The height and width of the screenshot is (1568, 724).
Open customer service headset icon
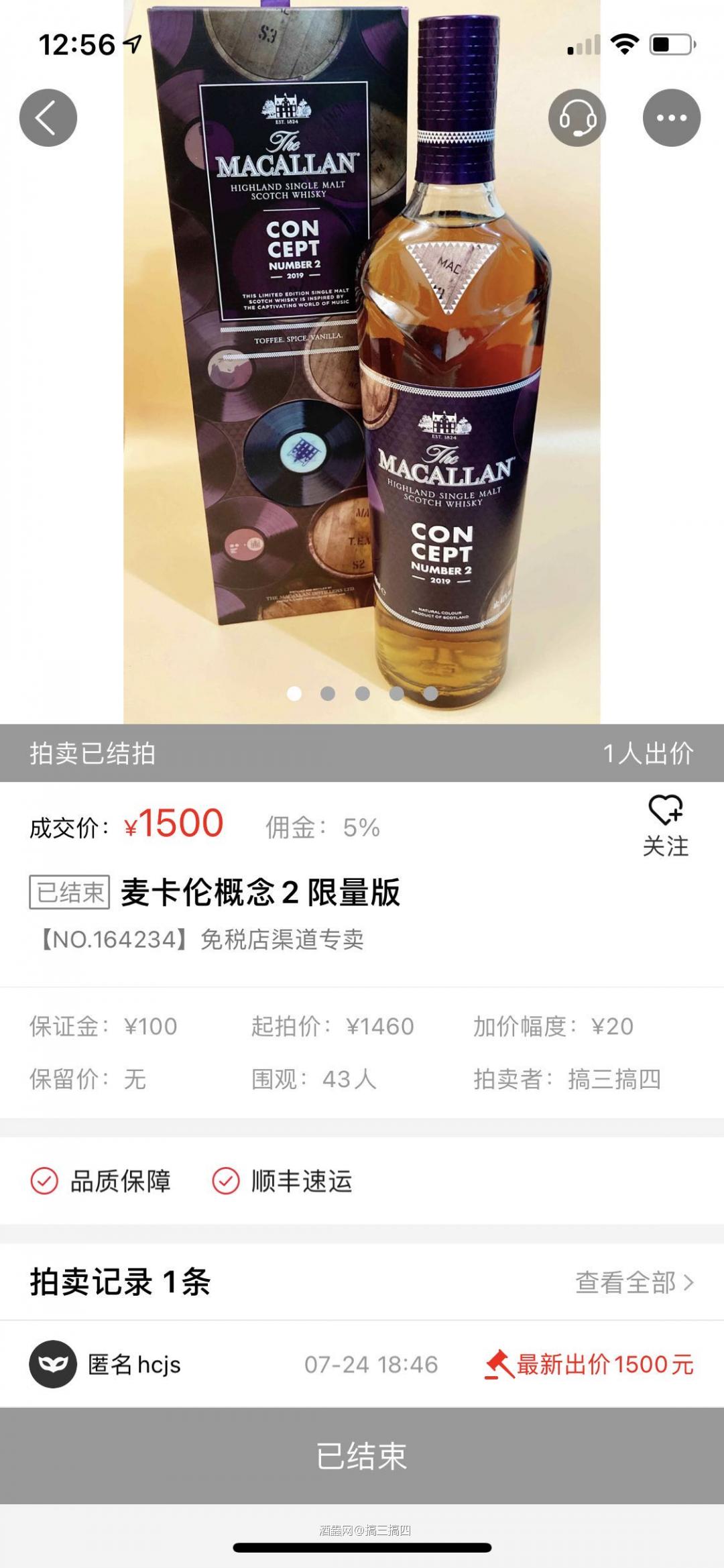pos(579,117)
